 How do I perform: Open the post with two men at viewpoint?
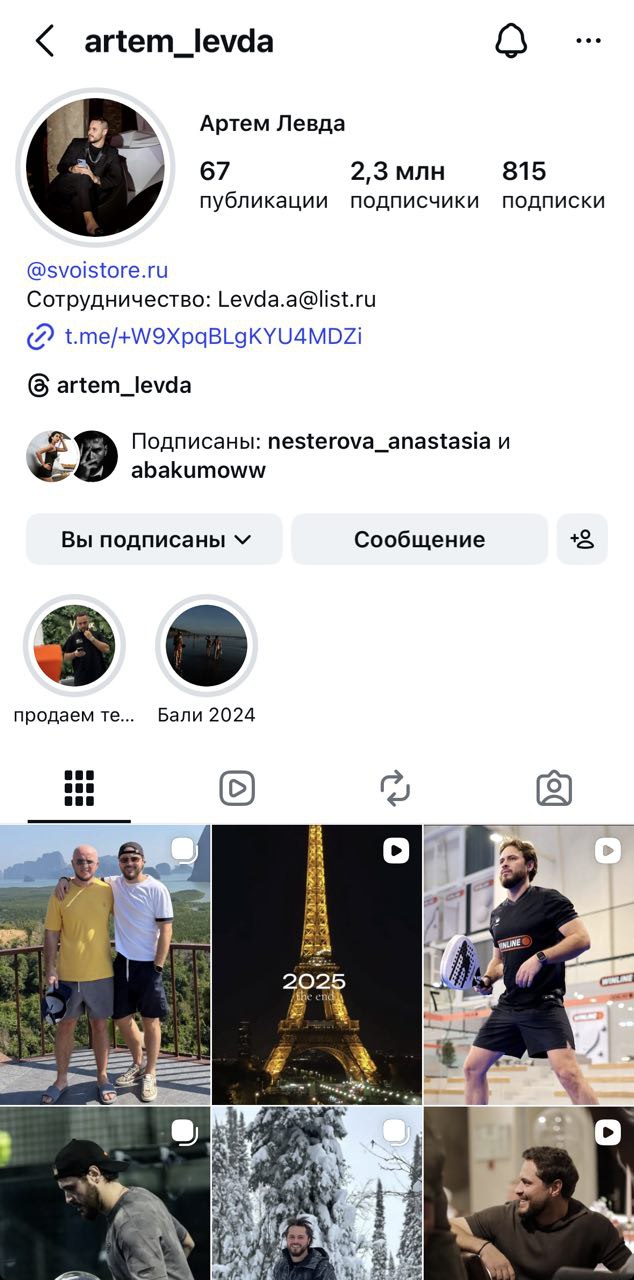click(x=105, y=964)
